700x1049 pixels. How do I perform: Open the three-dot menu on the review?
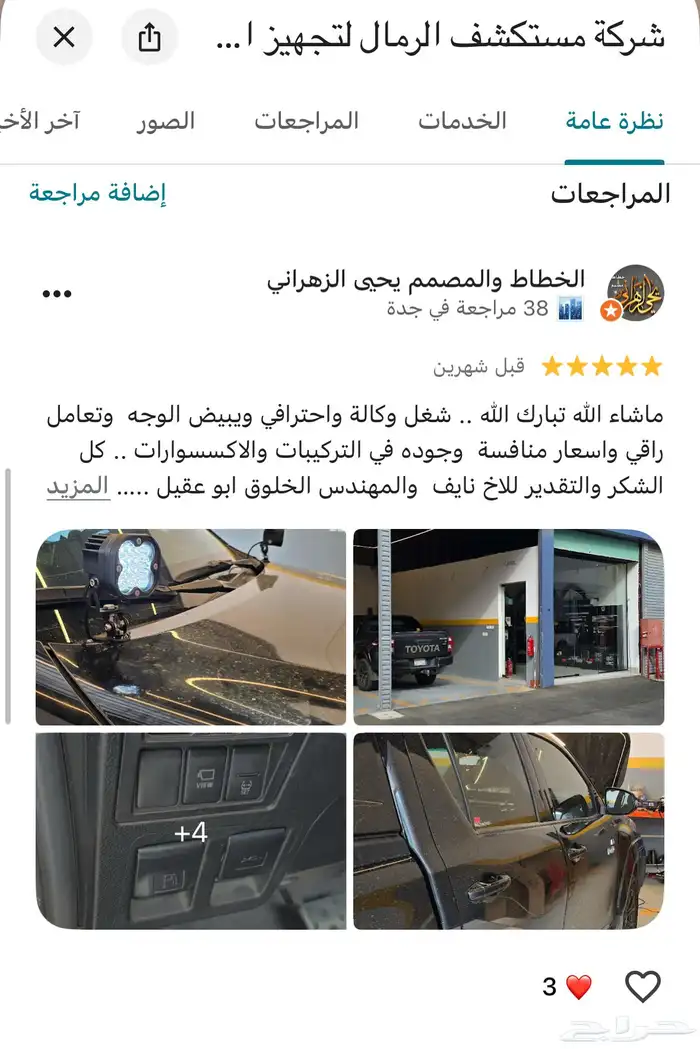pyautogui.click(x=57, y=294)
